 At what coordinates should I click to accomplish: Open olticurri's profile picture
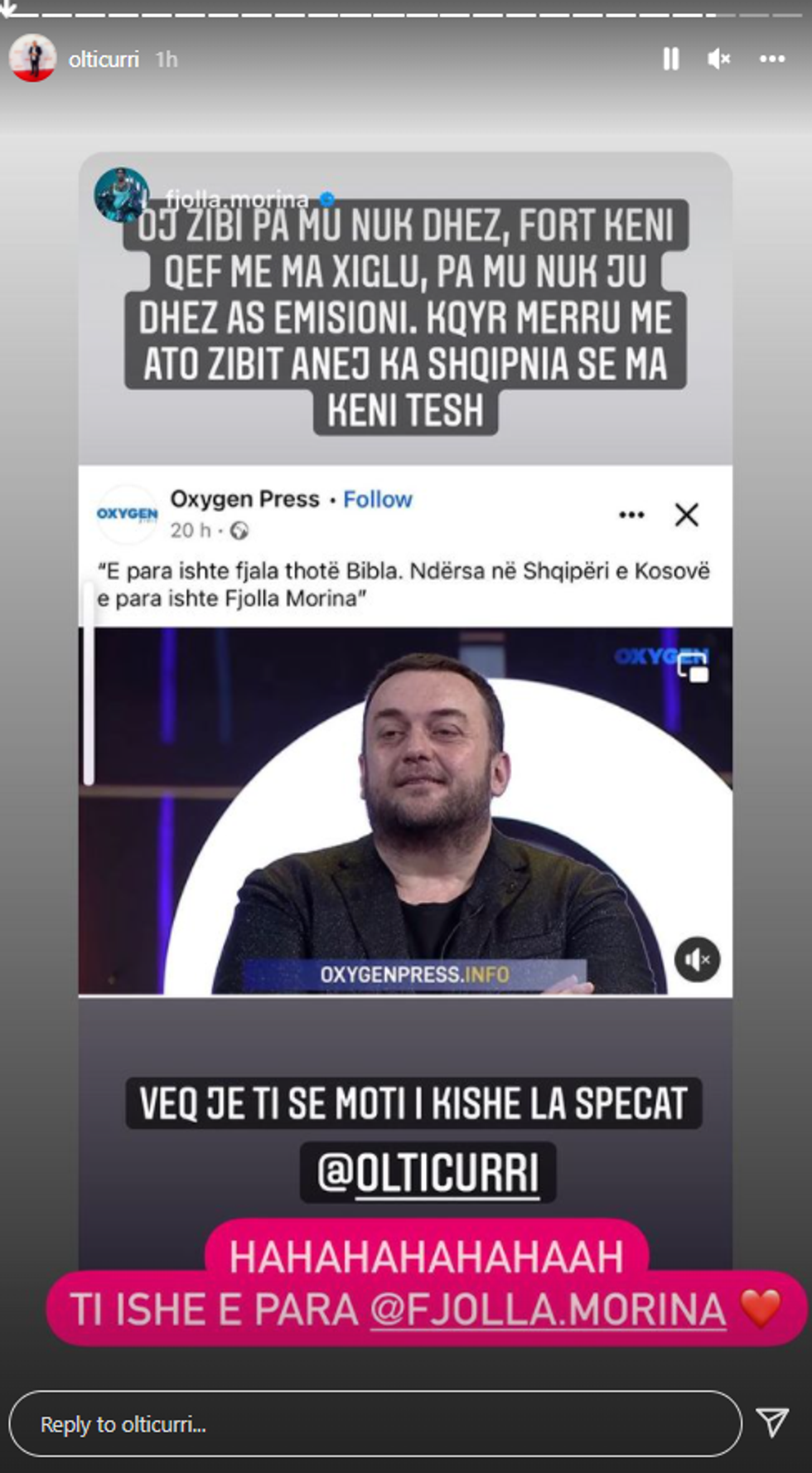point(32,59)
